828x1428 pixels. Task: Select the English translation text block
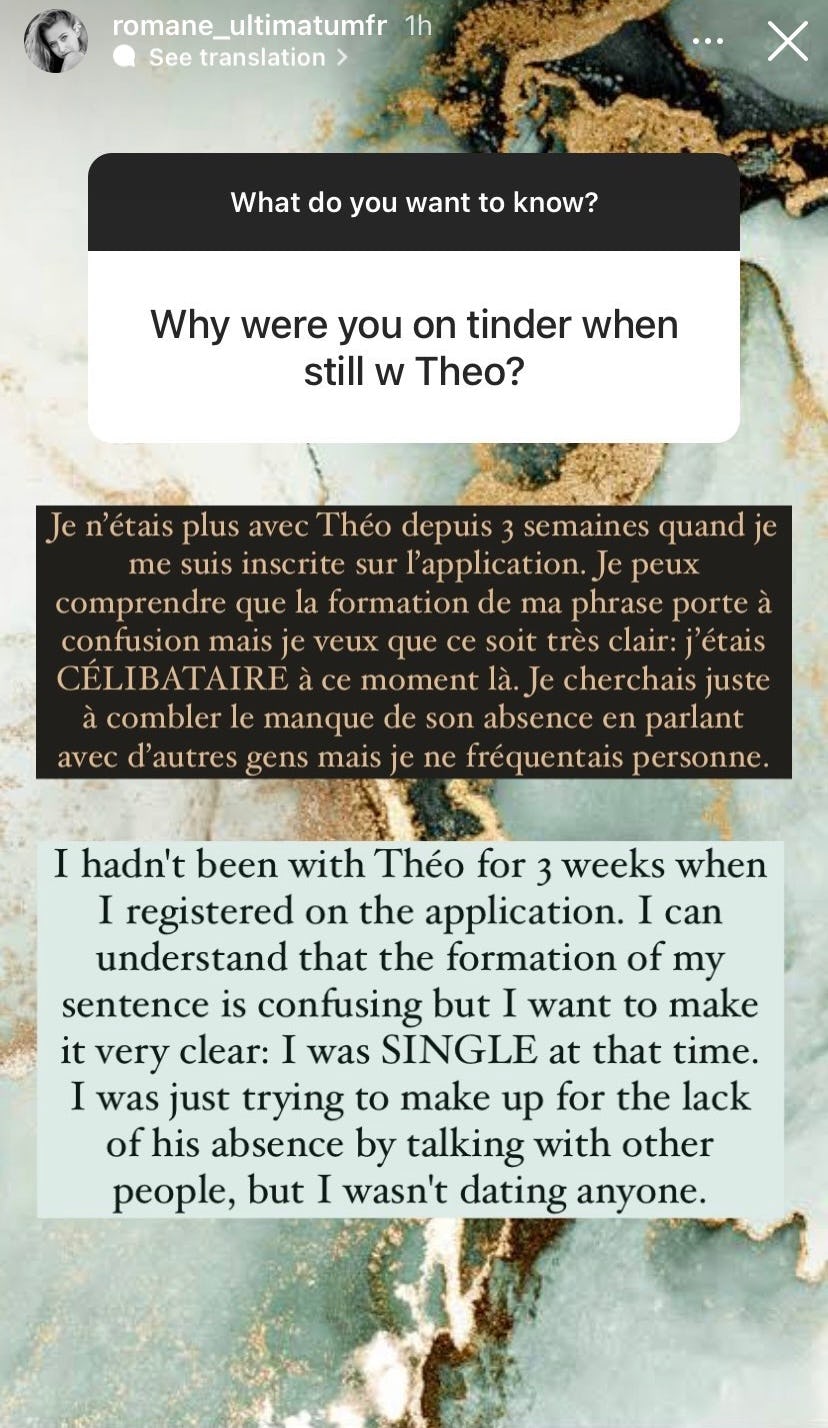(x=414, y=1025)
